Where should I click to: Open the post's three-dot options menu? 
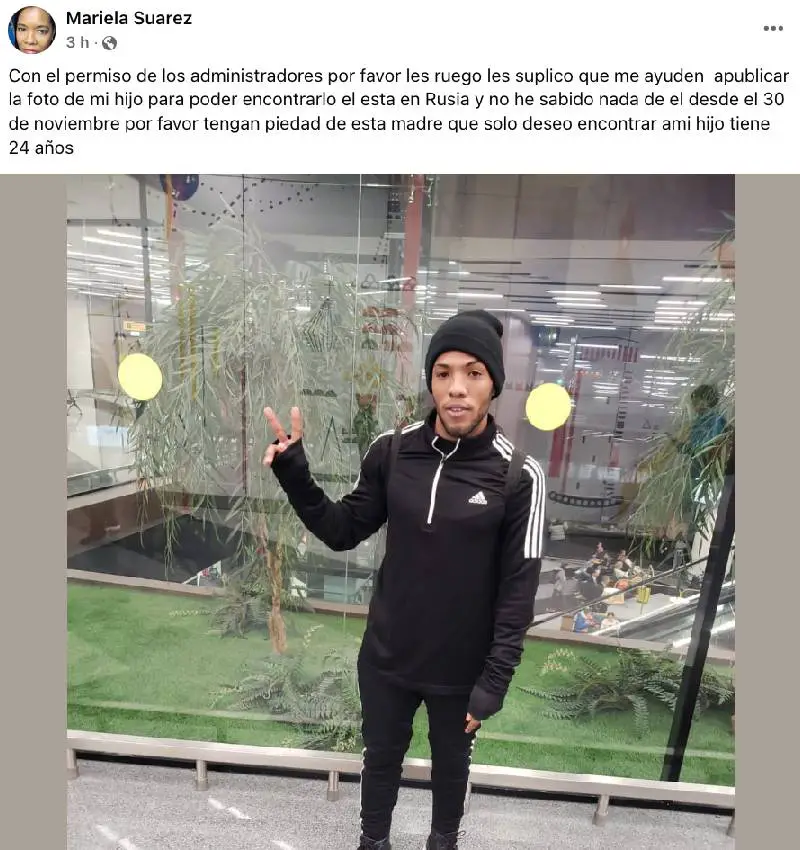coord(773,29)
